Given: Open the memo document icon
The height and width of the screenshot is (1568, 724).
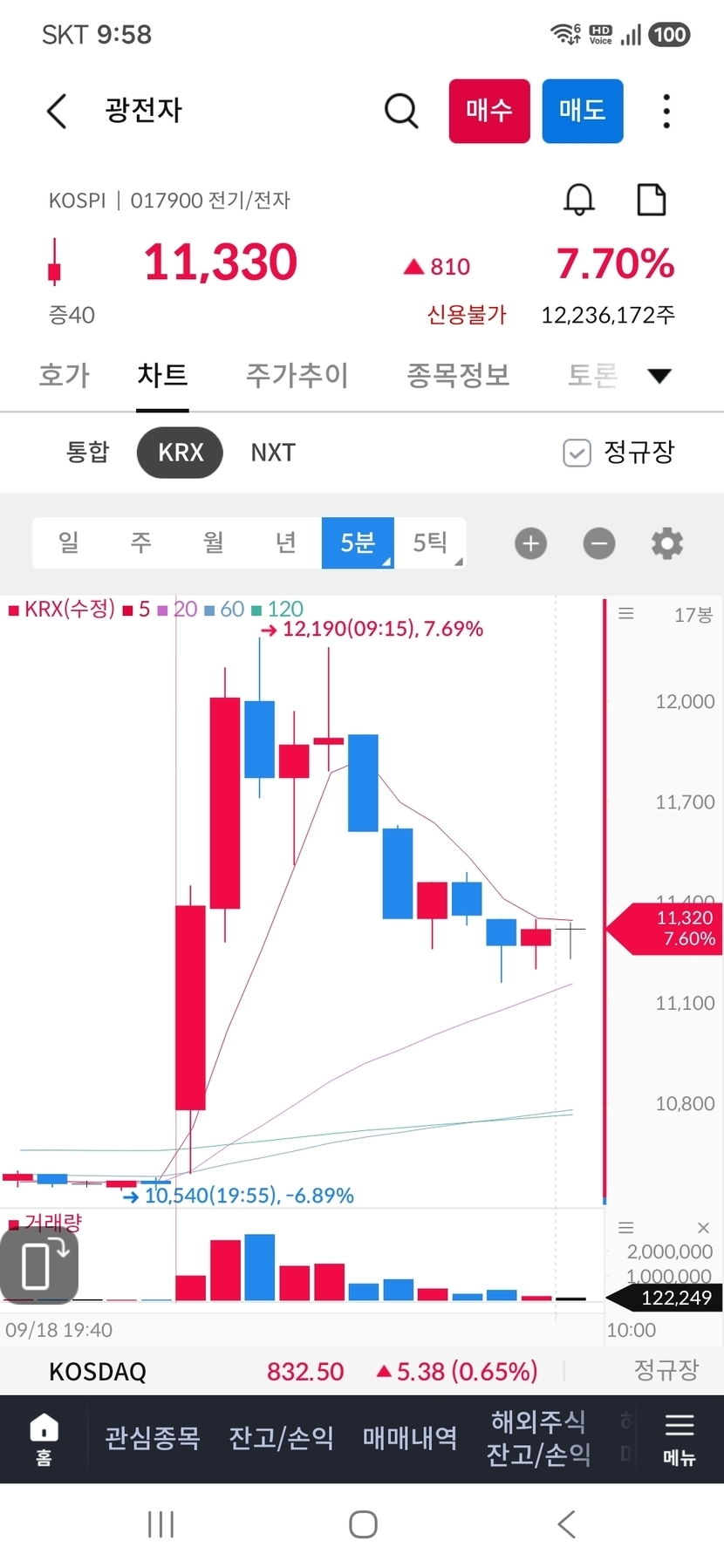Looking at the screenshot, I should pos(652,200).
